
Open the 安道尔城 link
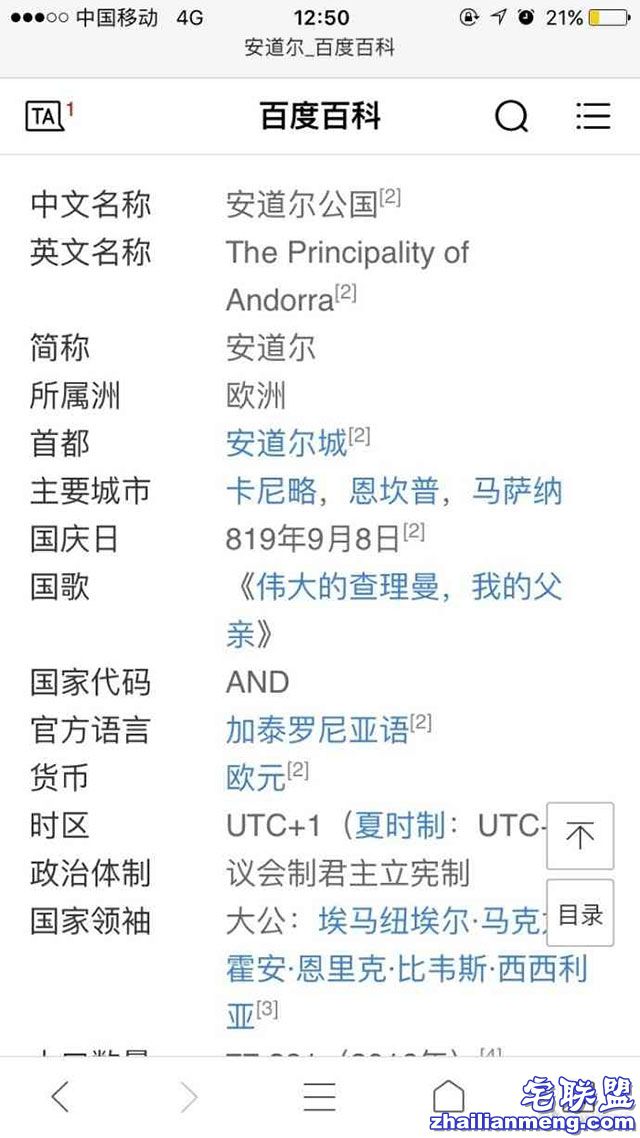pyautogui.click(x=286, y=442)
